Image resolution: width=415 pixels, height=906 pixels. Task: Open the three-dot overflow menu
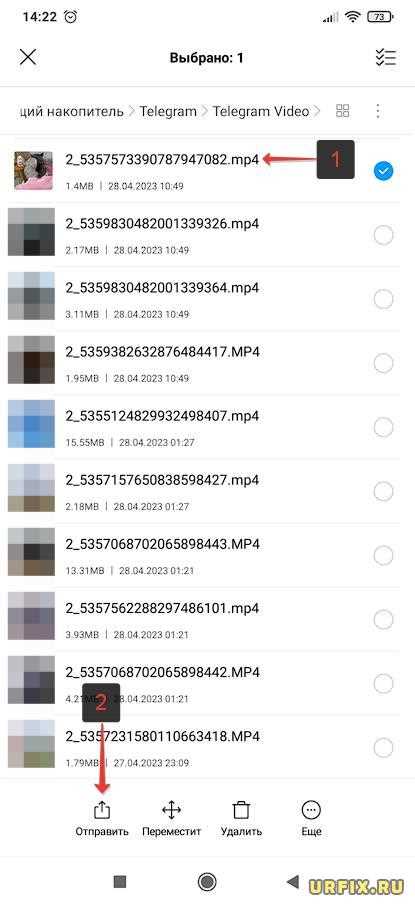(x=377, y=110)
